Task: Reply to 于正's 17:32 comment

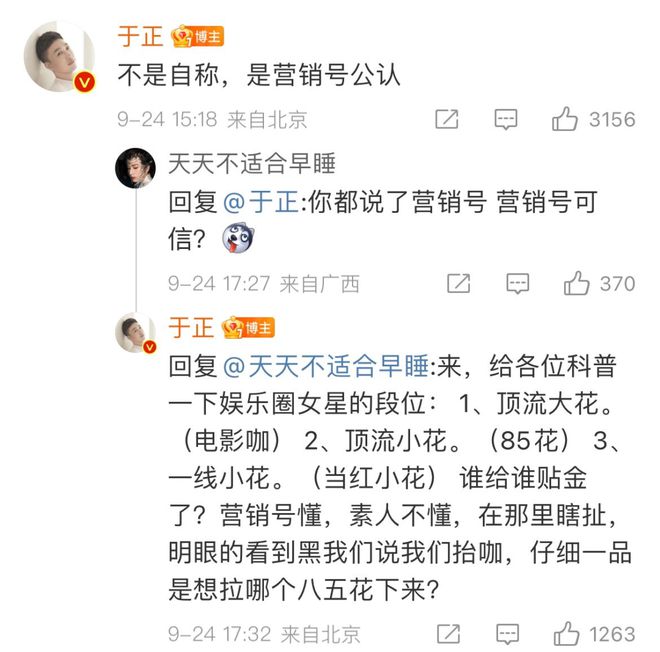Action: (x=506, y=633)
